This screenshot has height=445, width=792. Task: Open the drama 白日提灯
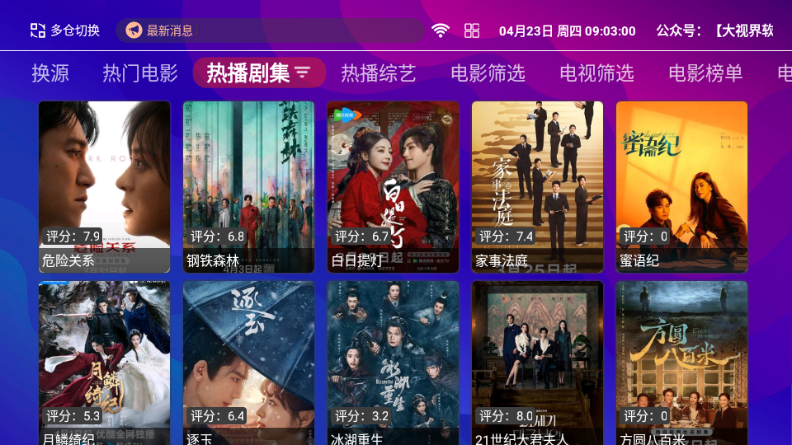tap(393, 186)
